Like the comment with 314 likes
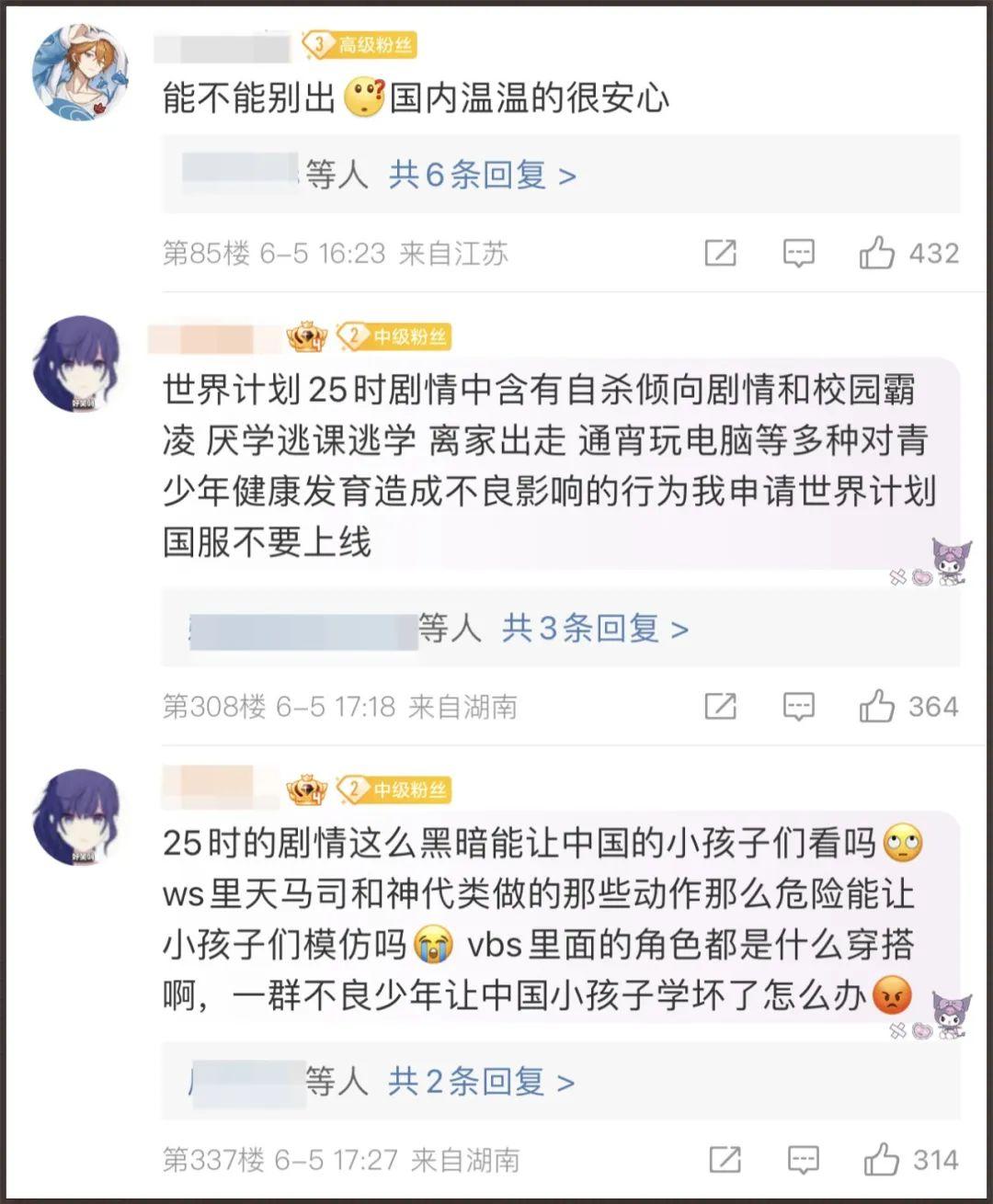Viewport: 993px width, 1204px height. click(881, 1160)
